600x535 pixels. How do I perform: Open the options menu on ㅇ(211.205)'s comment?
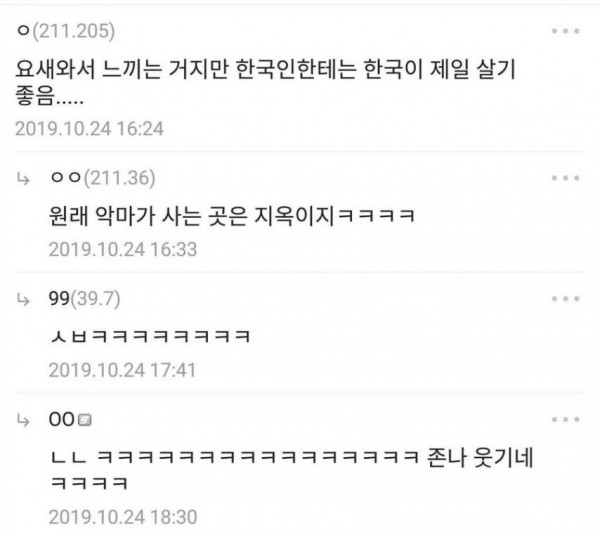click(566, 35)
